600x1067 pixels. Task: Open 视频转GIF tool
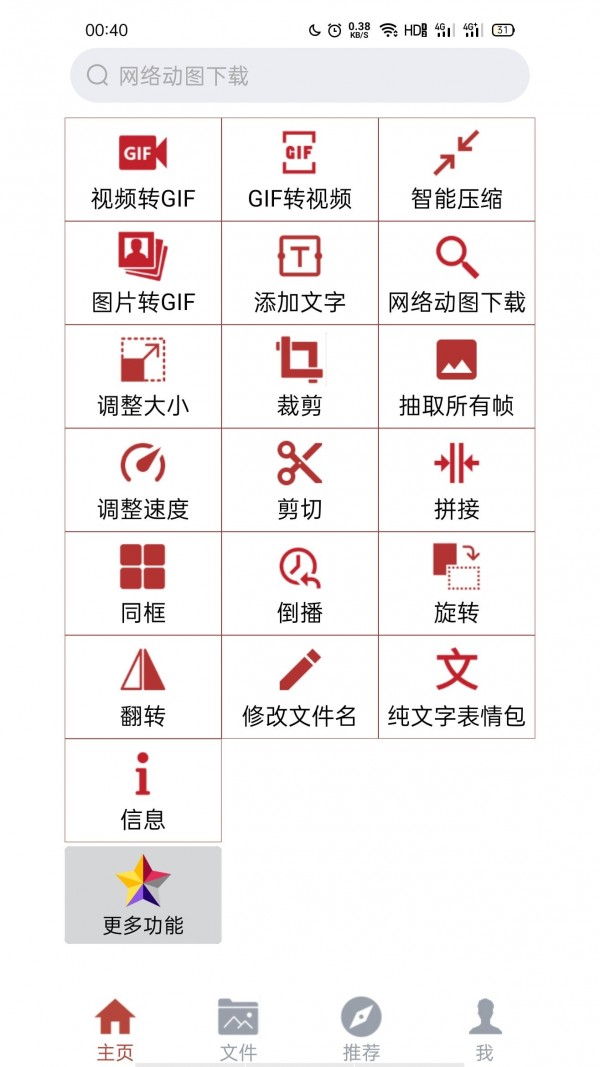[143, 170]
